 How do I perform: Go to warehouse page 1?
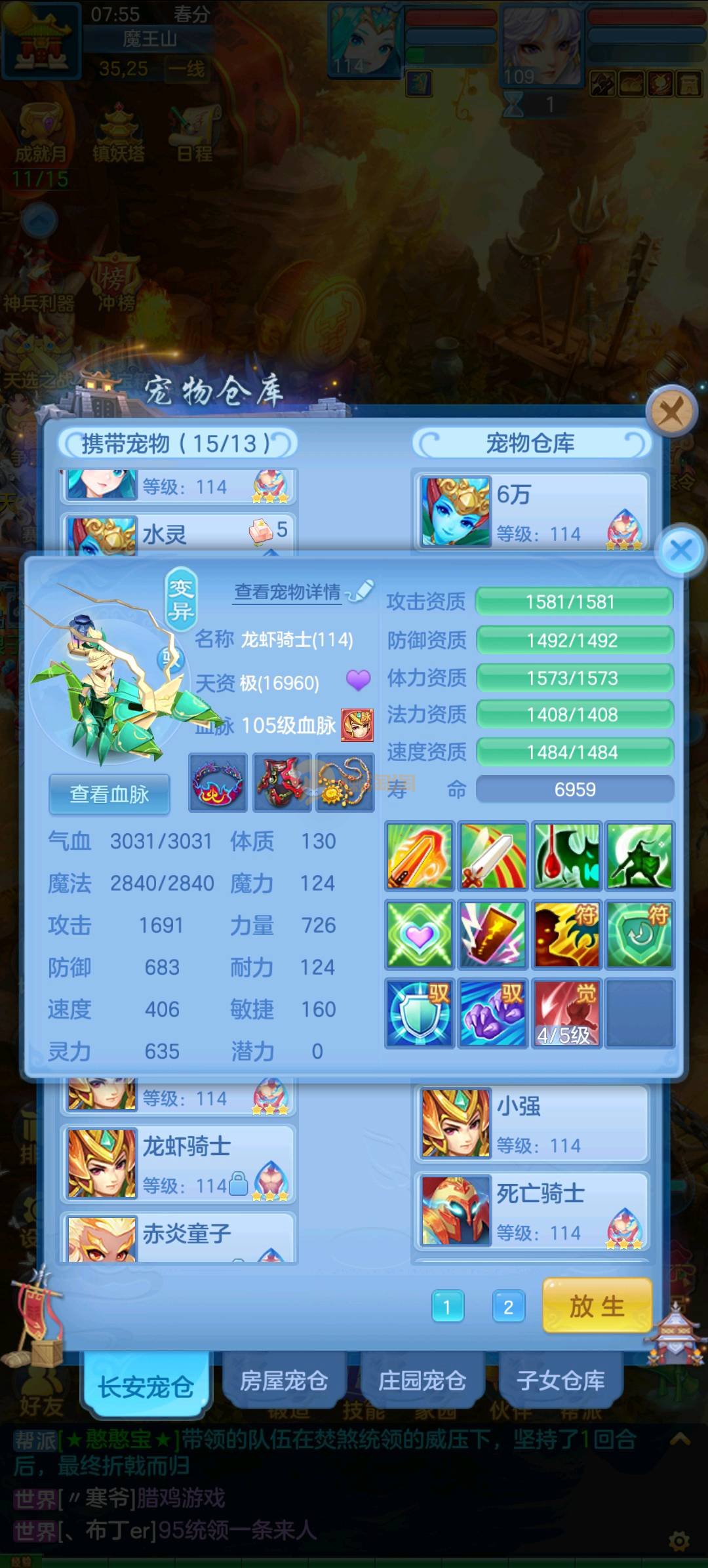[448, 1307]
